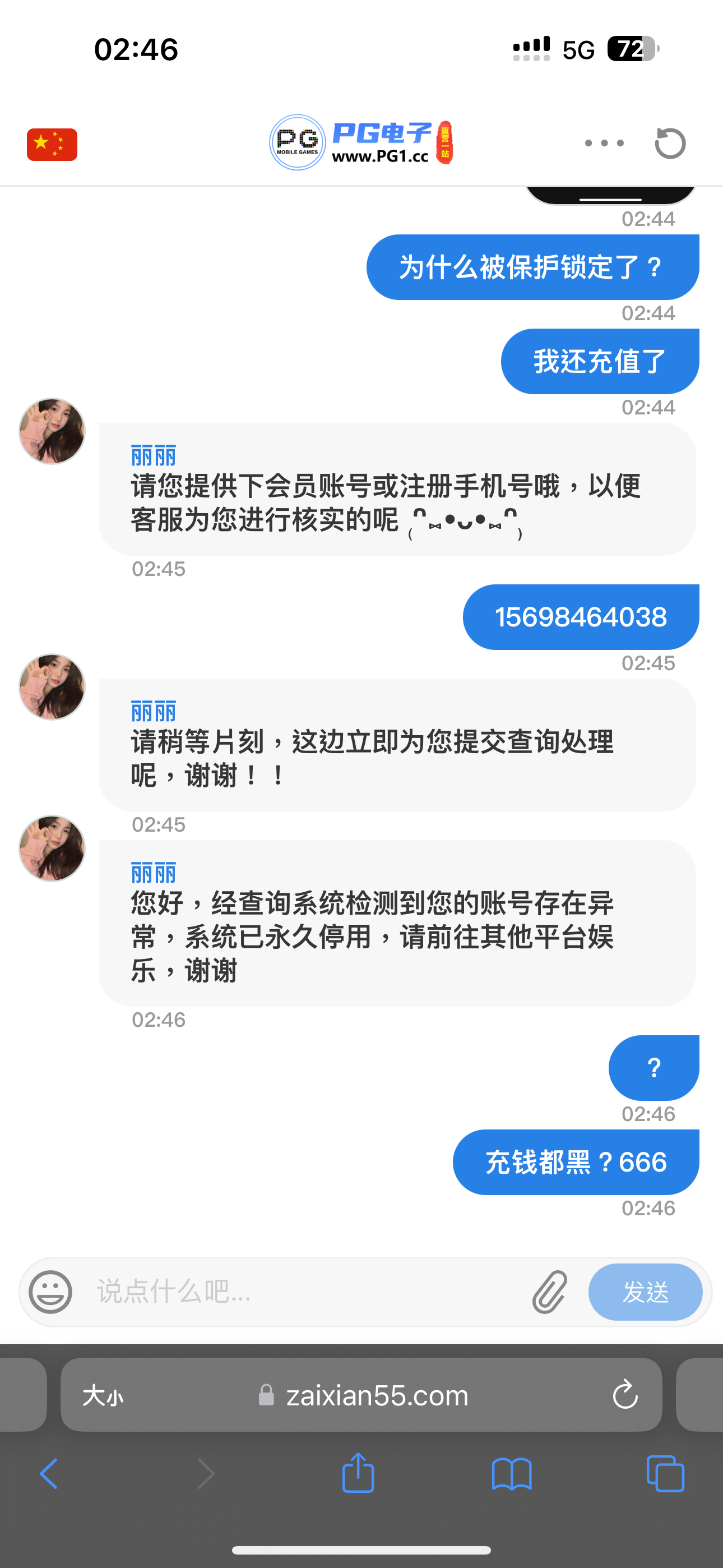Open the language selector flag icon
The width and height of the screenshot is (723, 1568).
pyautogui.click(x=52, y=144)
